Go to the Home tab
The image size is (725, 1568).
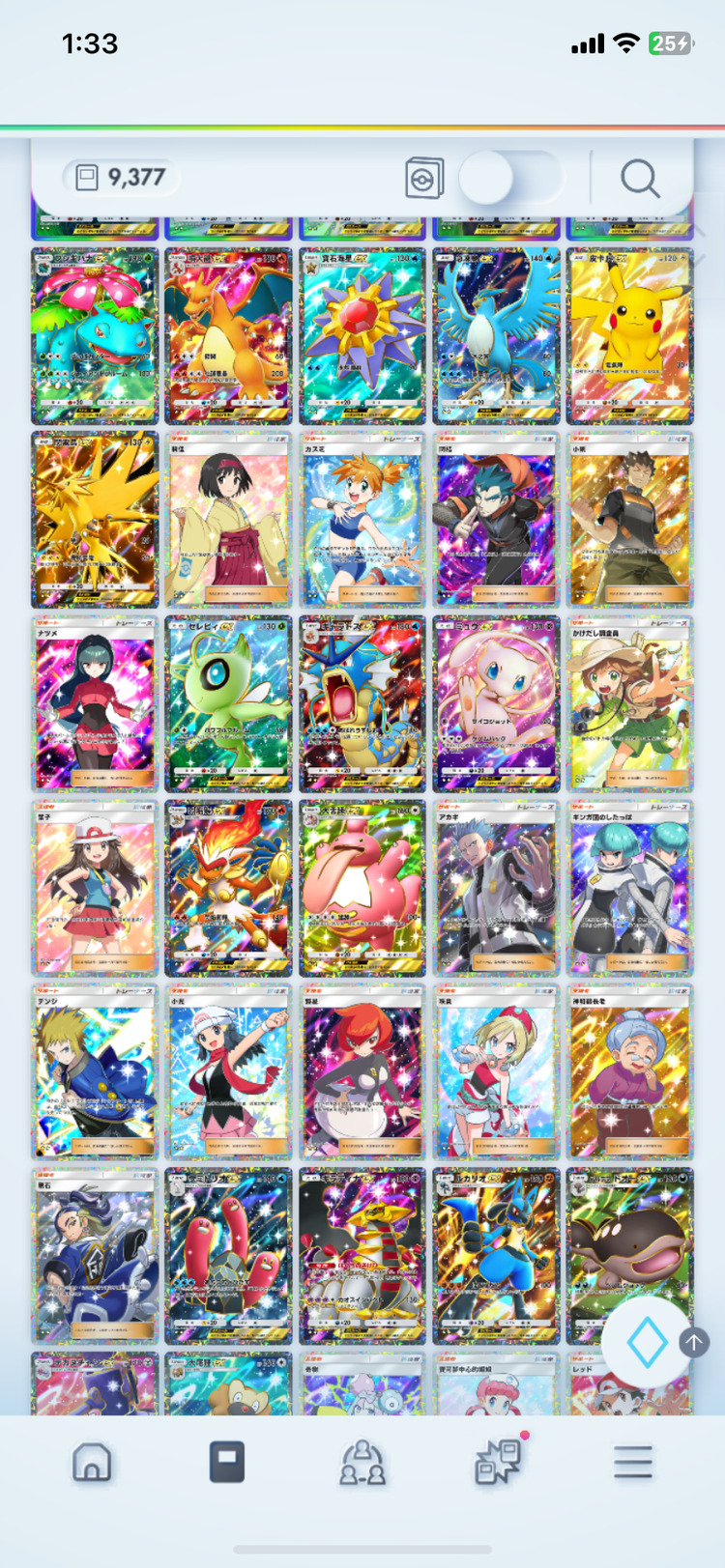[x=92, y=1463]
